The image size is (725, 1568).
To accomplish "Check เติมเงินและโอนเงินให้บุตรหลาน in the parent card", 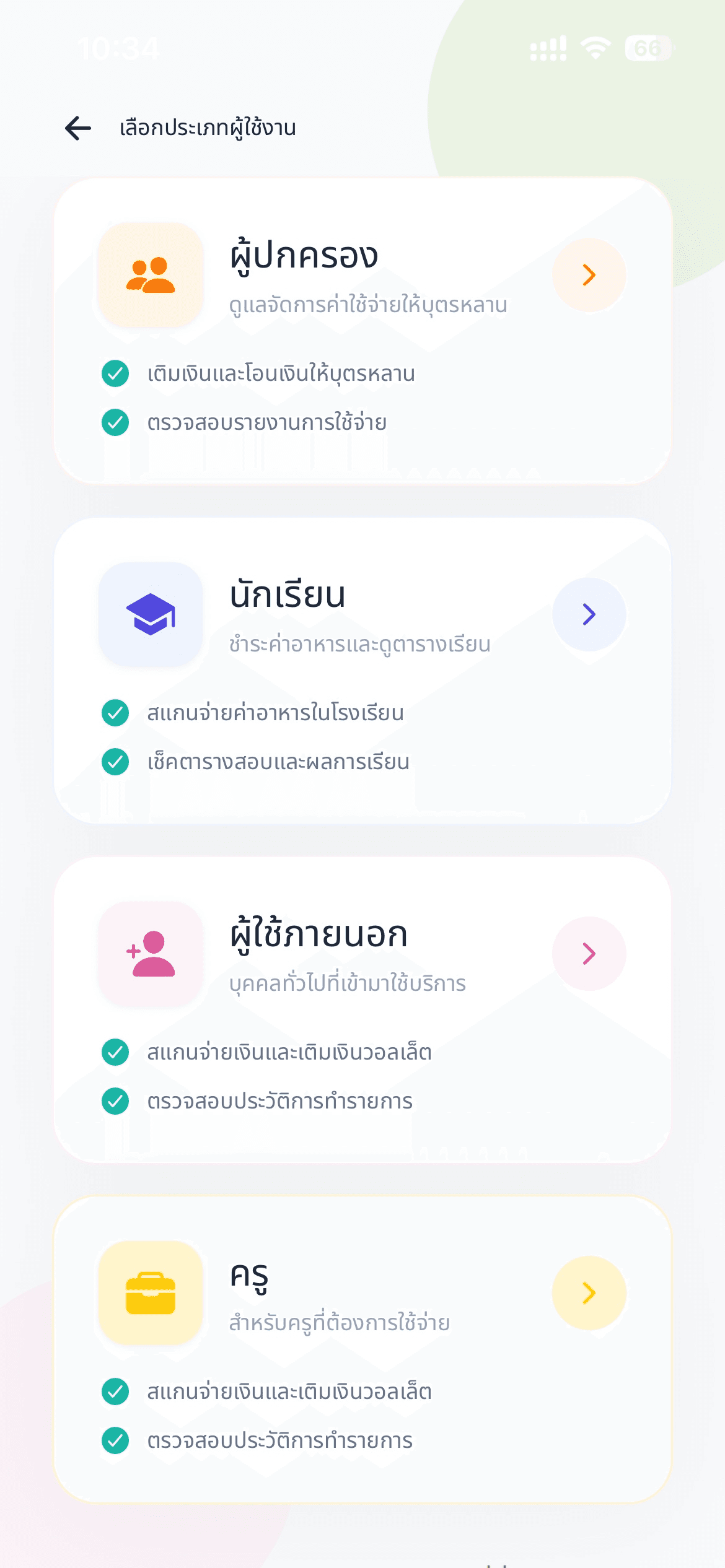I will [115, 373].
